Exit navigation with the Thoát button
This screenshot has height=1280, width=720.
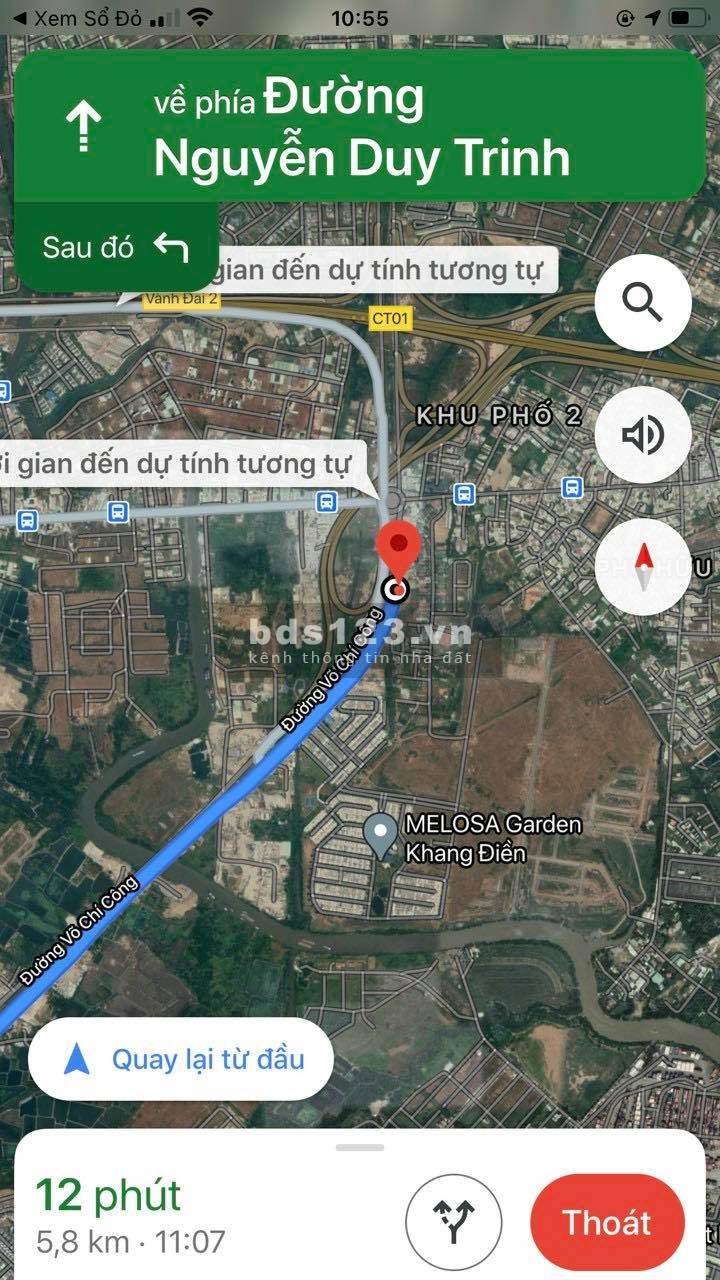(607, 1222)
